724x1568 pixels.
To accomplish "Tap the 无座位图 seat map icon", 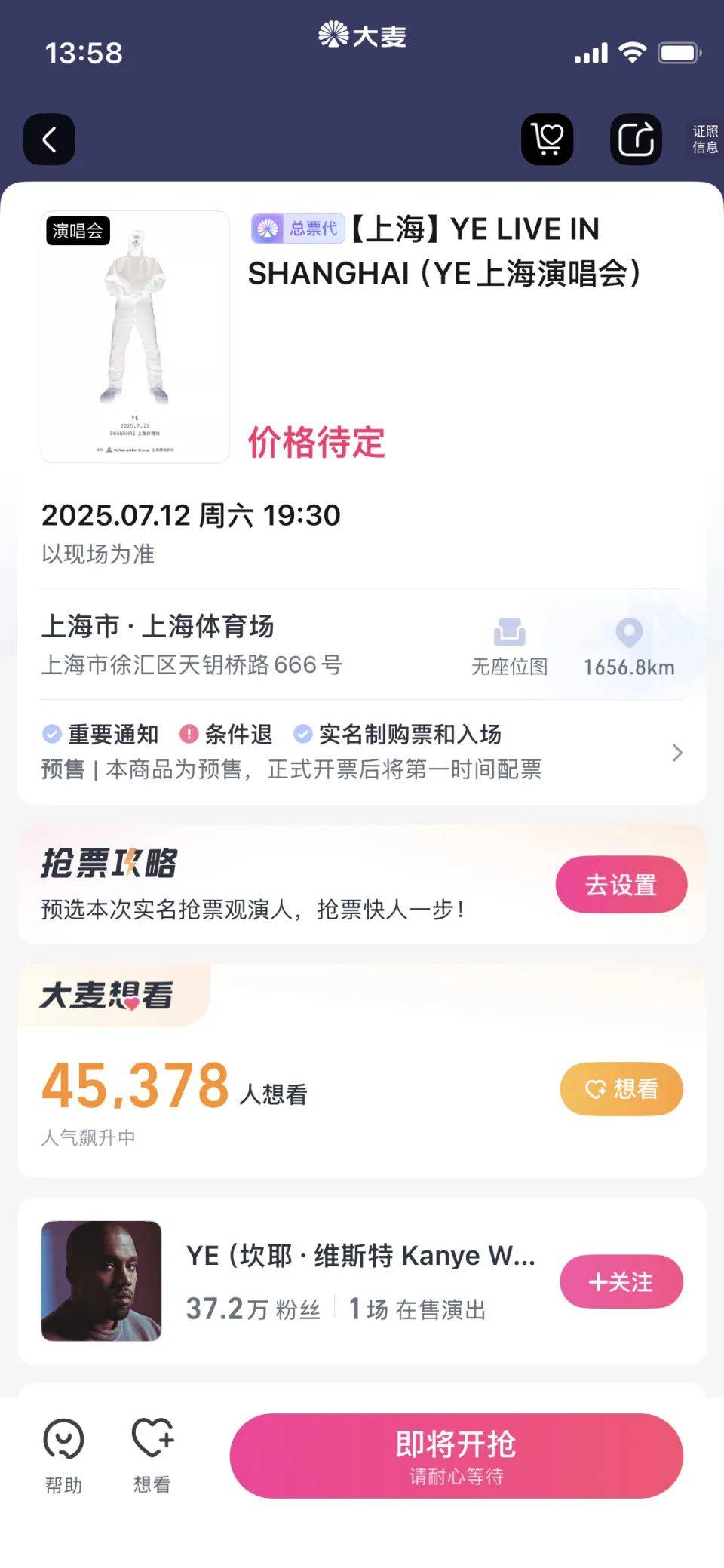I will [x=511, y=645].
